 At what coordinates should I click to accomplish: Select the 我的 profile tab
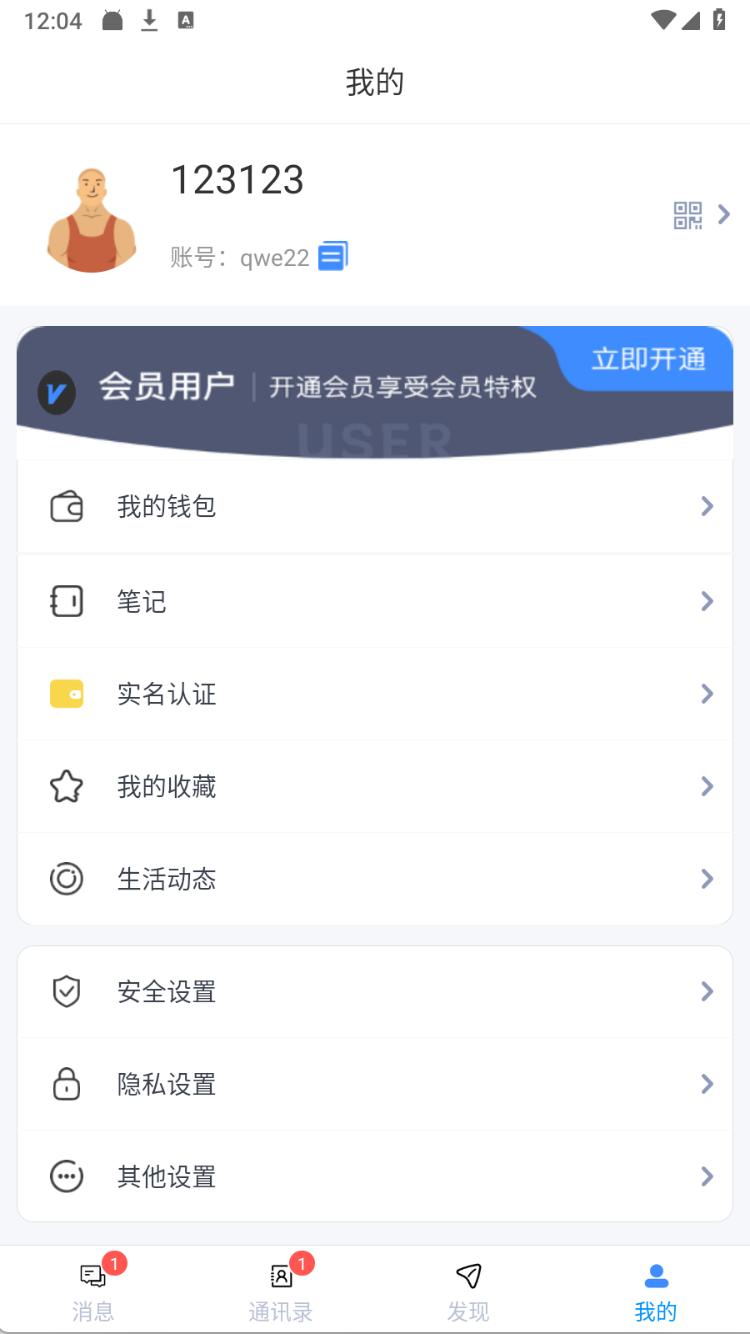656,1291
